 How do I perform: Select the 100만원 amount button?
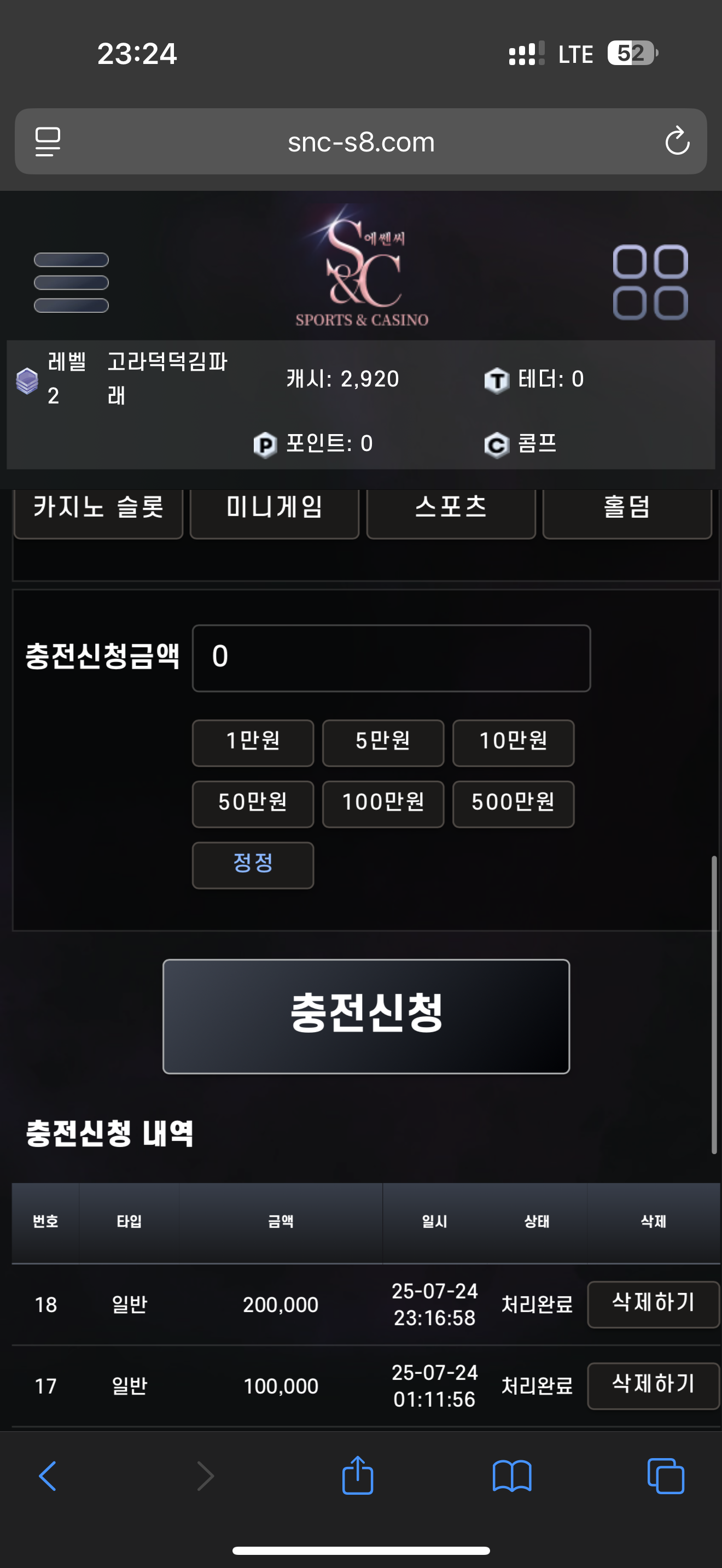tap(383, 804)
